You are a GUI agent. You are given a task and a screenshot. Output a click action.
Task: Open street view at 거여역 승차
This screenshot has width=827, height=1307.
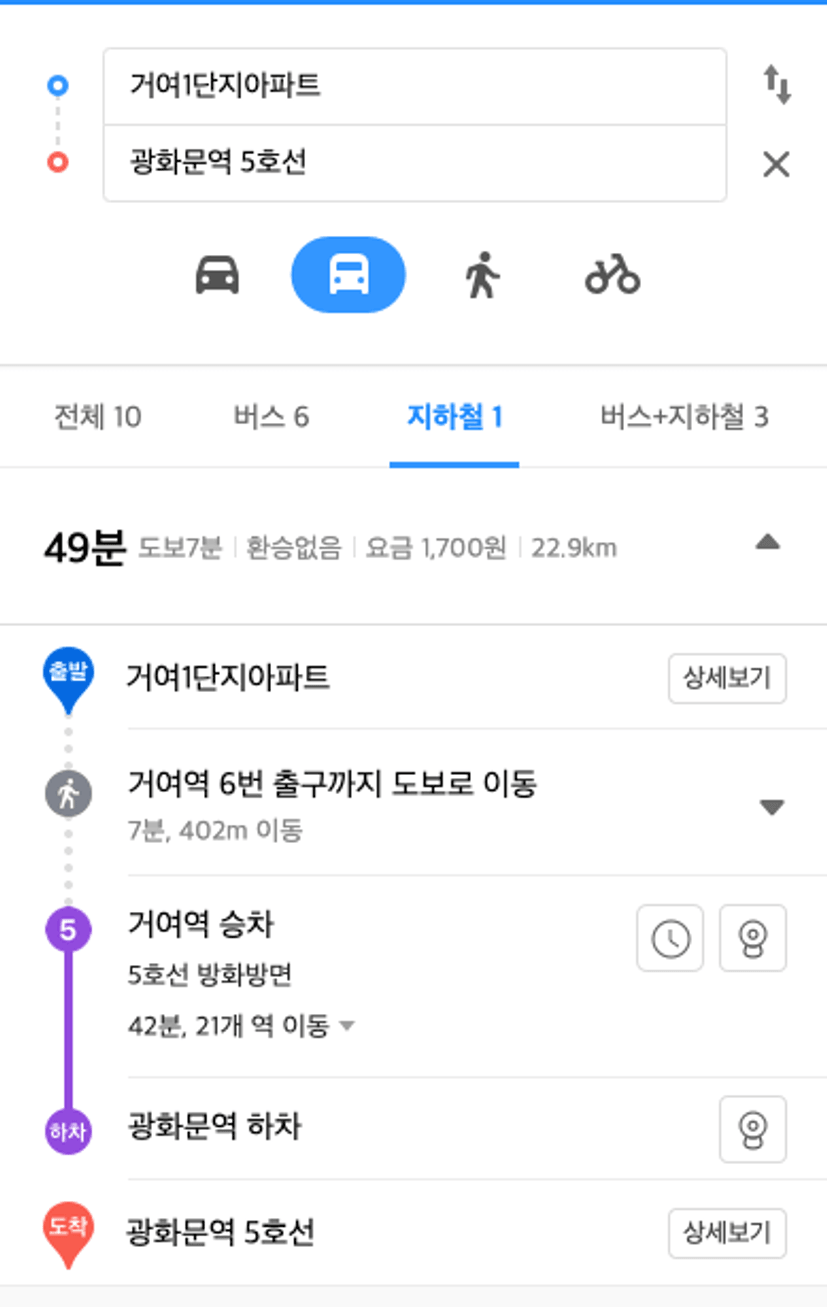[752, 938]
